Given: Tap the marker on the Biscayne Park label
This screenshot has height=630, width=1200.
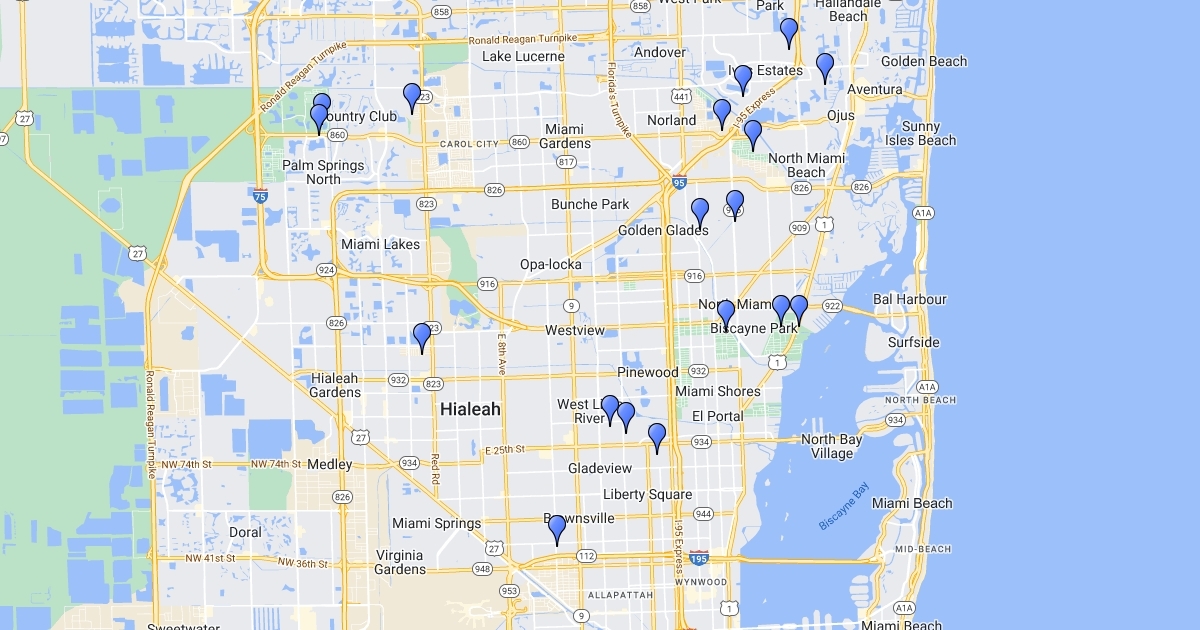Looking at the screenshot, I should pos(726,315).
